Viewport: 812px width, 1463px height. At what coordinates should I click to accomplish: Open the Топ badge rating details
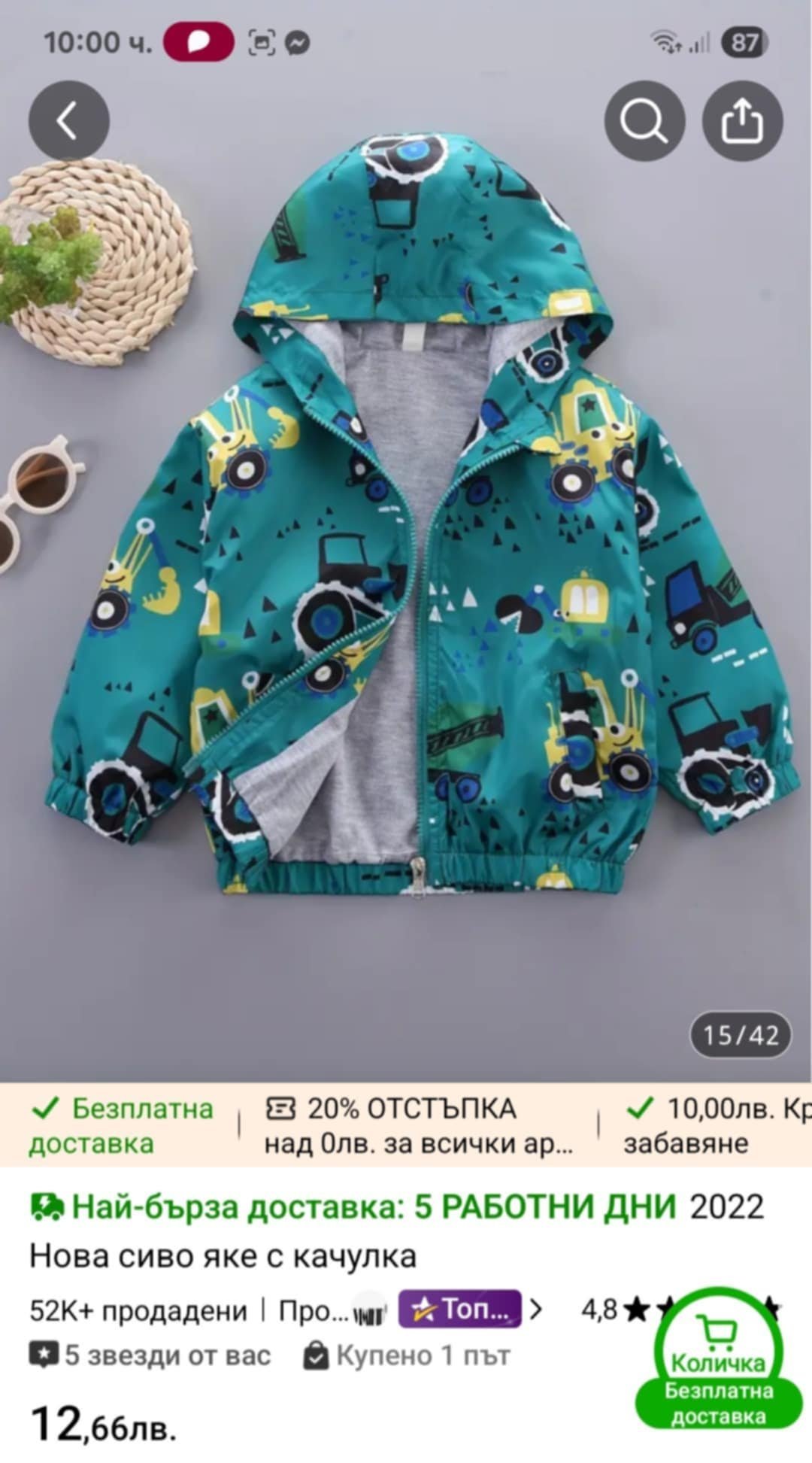[x=459, y=1310]
